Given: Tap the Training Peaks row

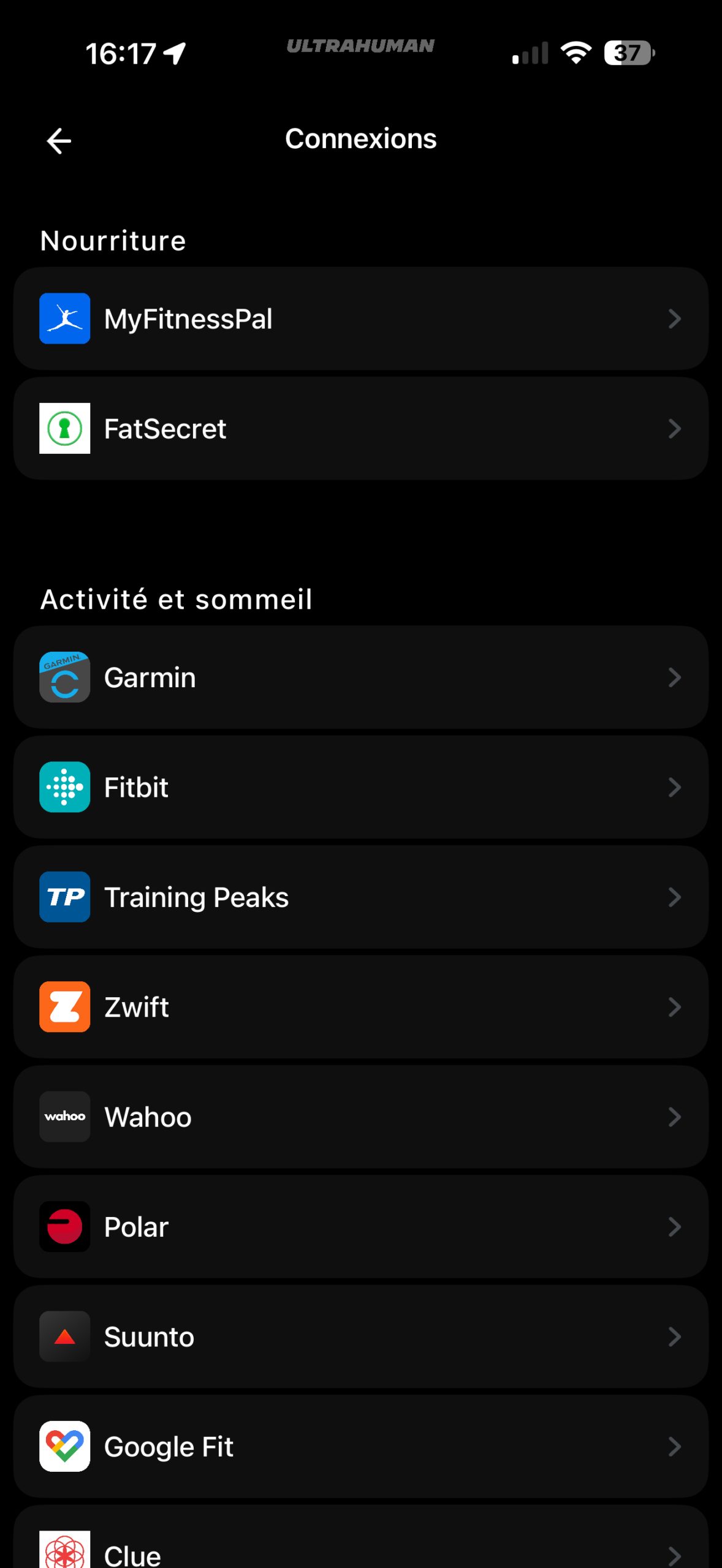Looking at the screenshot, I should click(360, 897).
